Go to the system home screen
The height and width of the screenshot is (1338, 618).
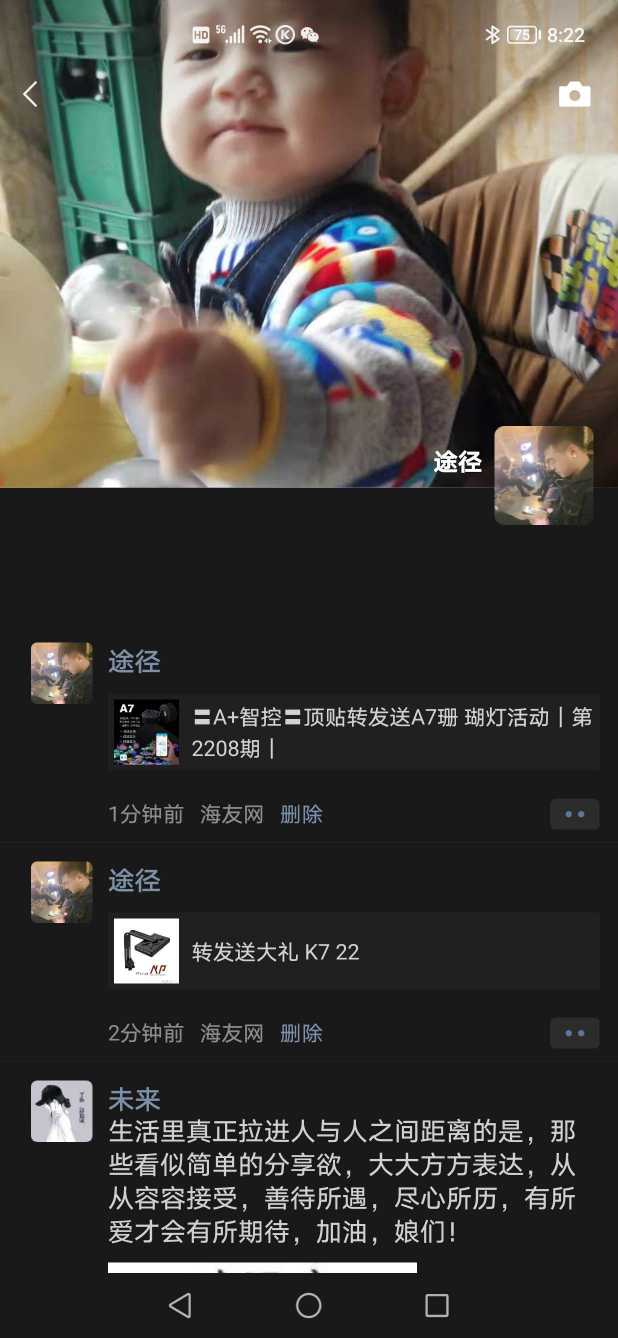(309, 1305)
